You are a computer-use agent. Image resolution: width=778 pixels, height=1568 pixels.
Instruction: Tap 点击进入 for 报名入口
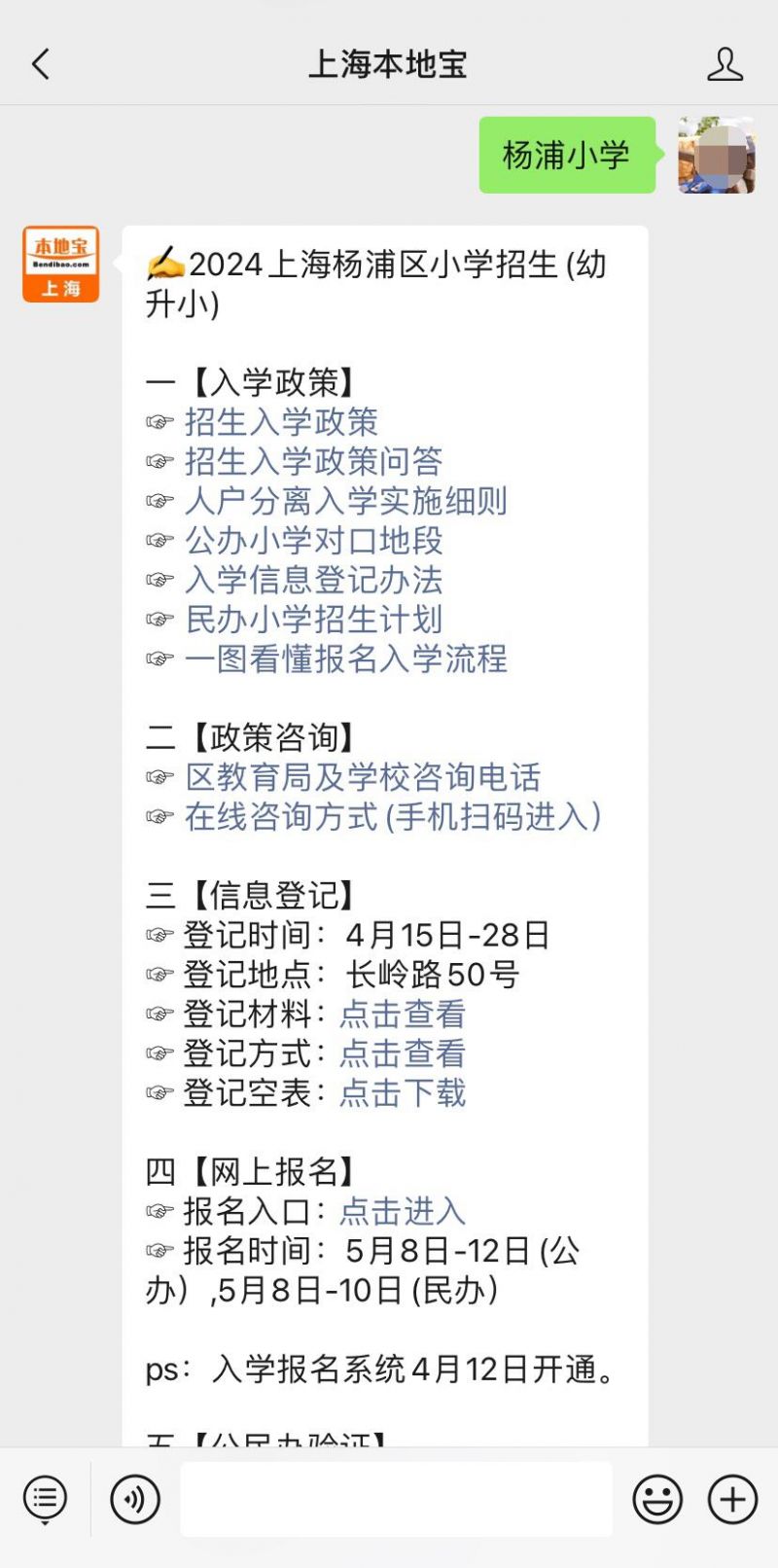click(403, 1212)
